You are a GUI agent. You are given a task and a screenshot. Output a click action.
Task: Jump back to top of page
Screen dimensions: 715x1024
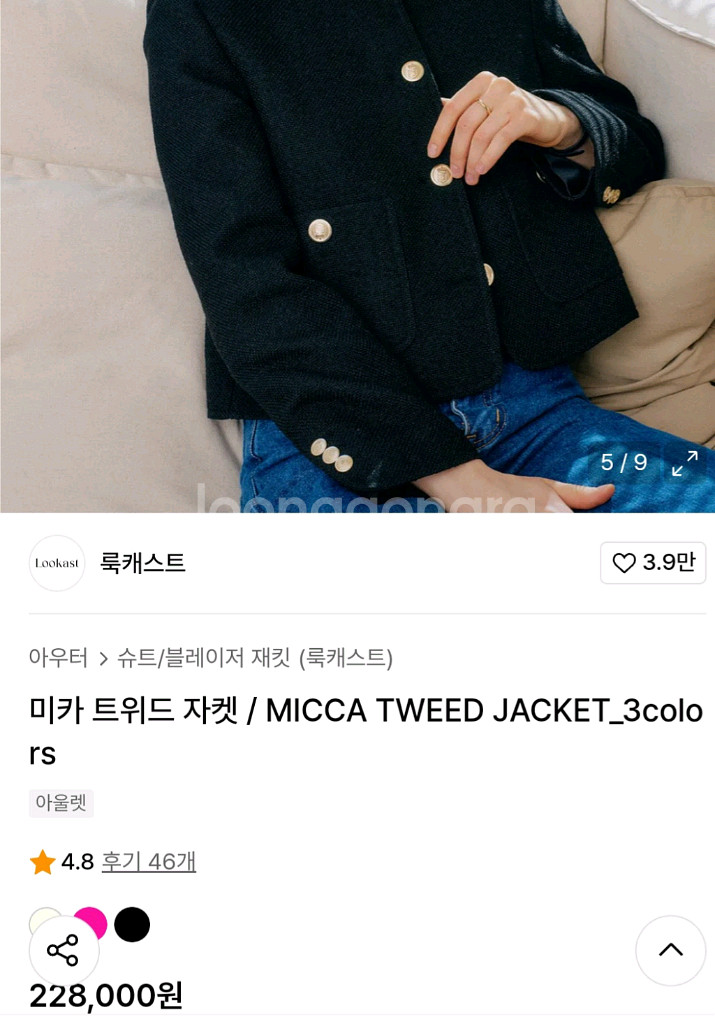(670, 950)
